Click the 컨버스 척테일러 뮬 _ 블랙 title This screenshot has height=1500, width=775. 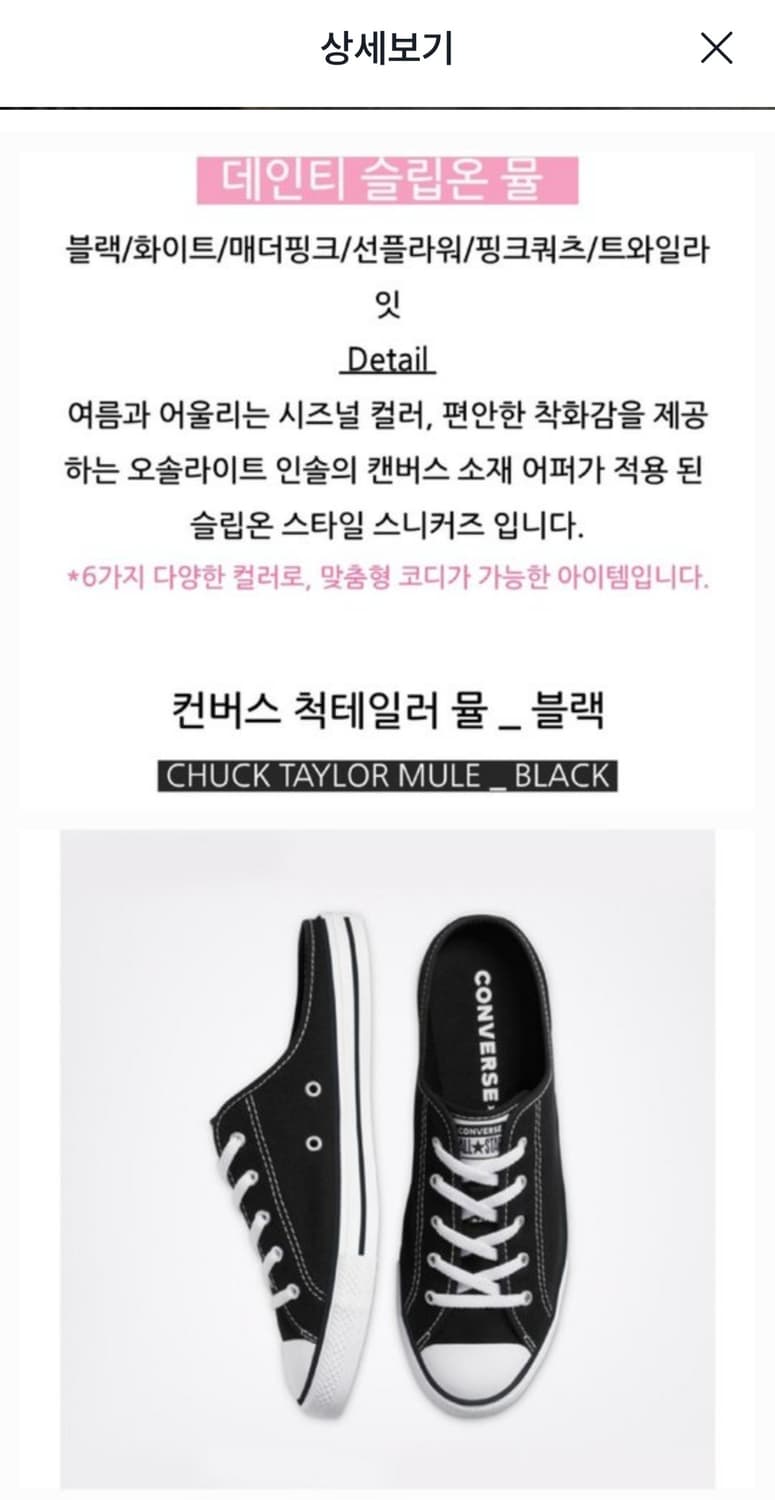(388, 708)
